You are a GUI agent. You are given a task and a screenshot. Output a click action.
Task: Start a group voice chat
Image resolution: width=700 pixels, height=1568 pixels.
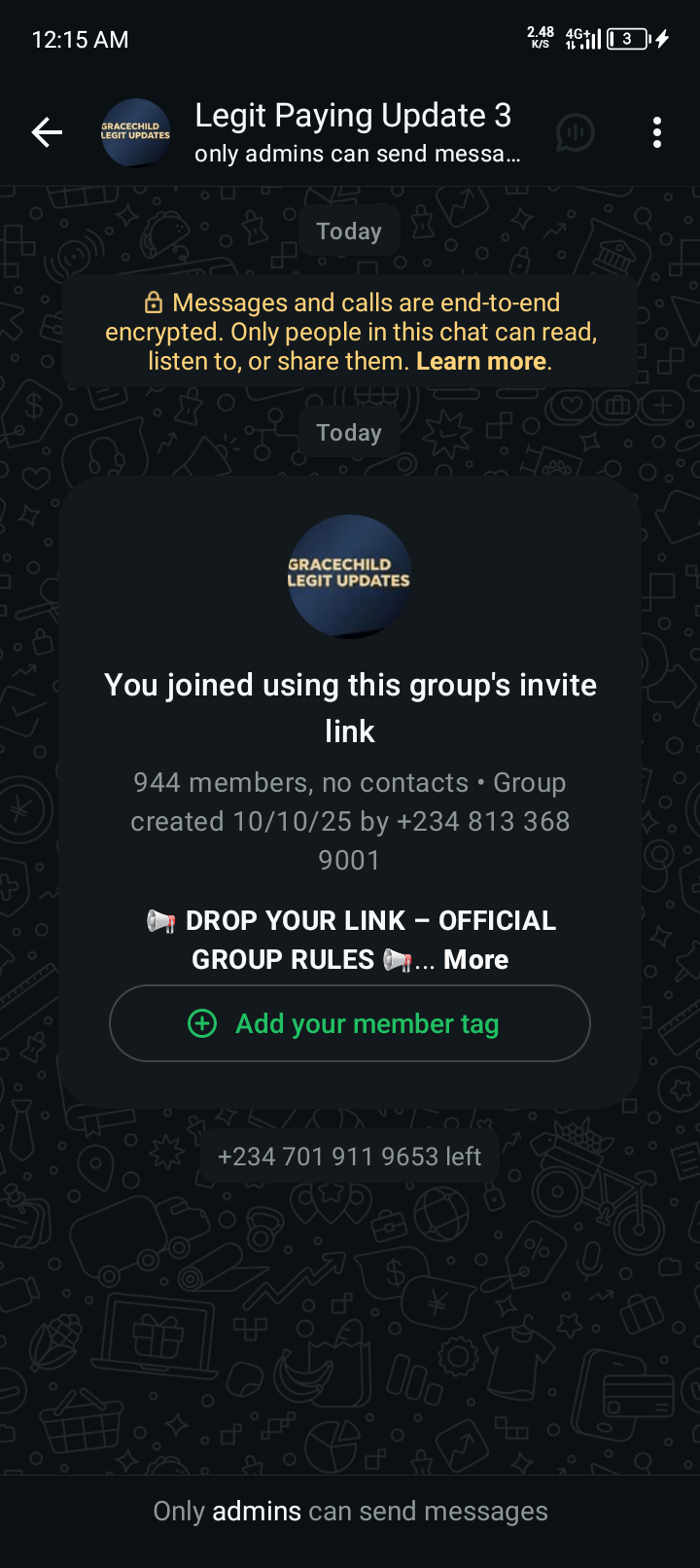pyautogui.click(x=575, y=132)
